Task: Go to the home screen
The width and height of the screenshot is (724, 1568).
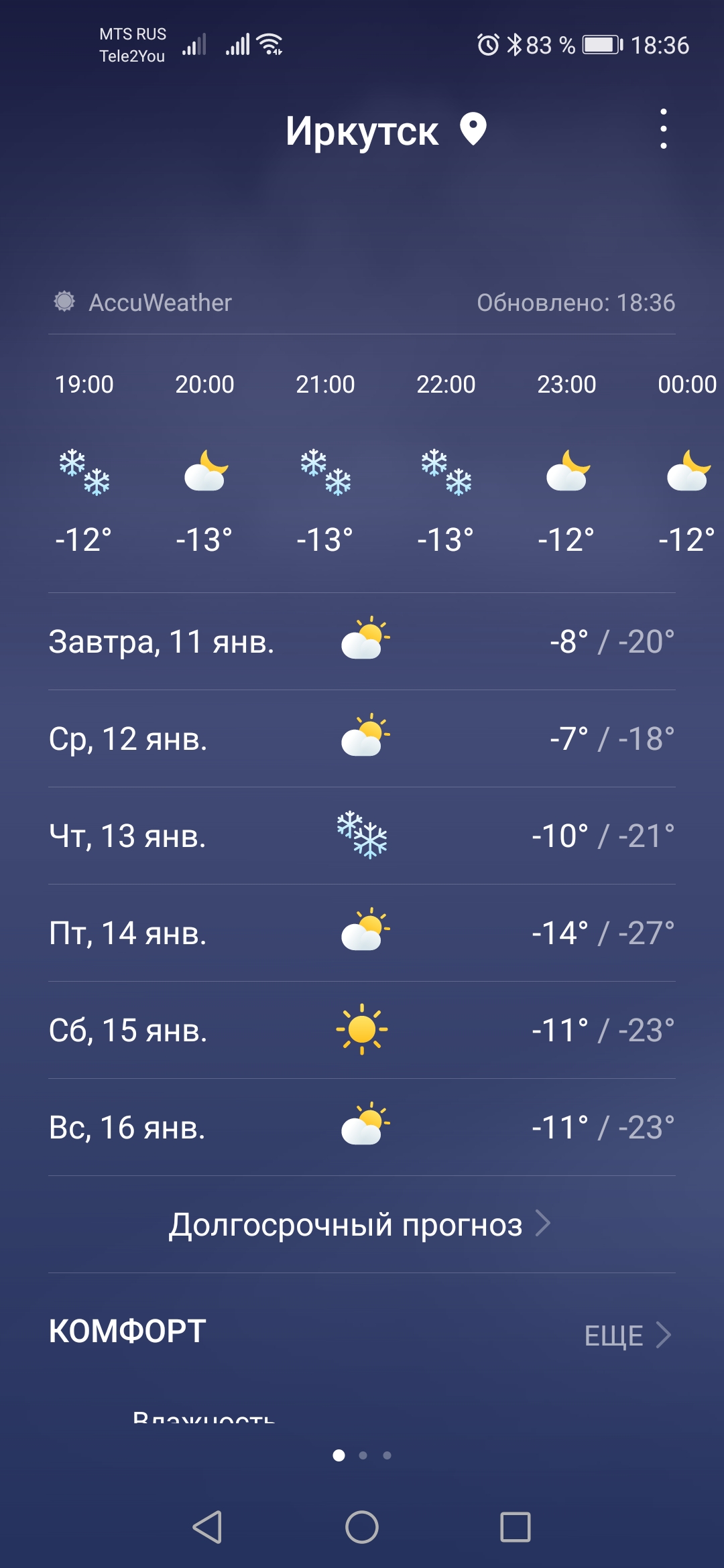Action: point(362,1527)
